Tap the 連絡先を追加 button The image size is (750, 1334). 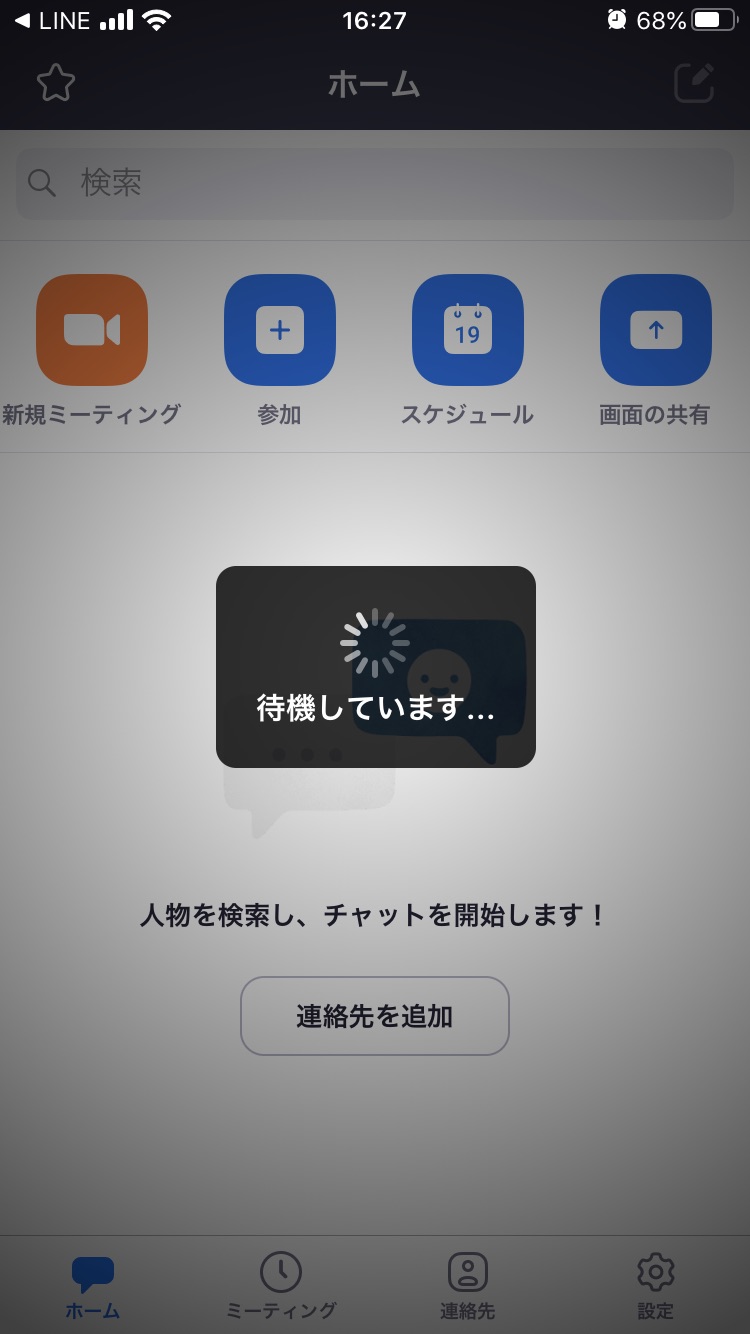pyautogui.click(x=375, y=1016)
